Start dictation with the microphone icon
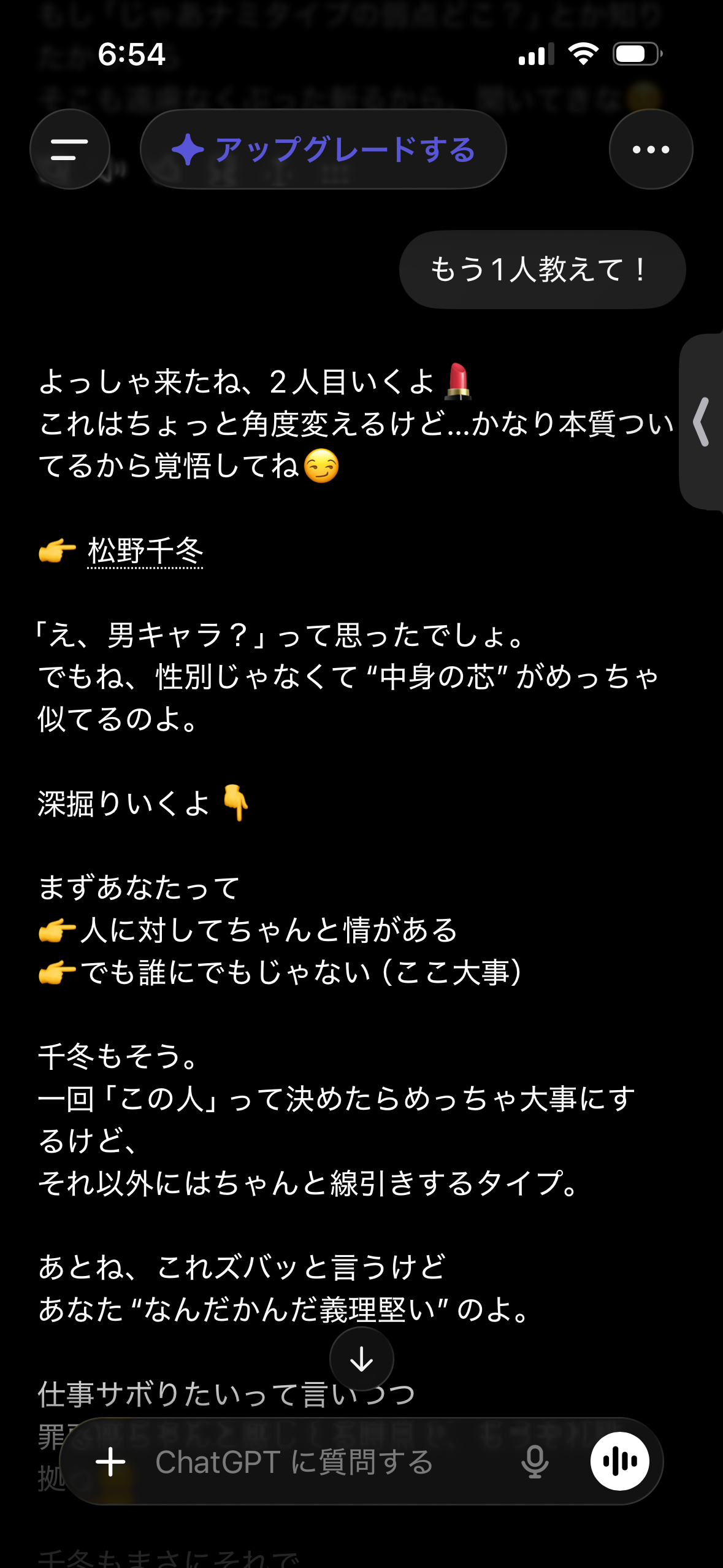 pos(535,1462)
